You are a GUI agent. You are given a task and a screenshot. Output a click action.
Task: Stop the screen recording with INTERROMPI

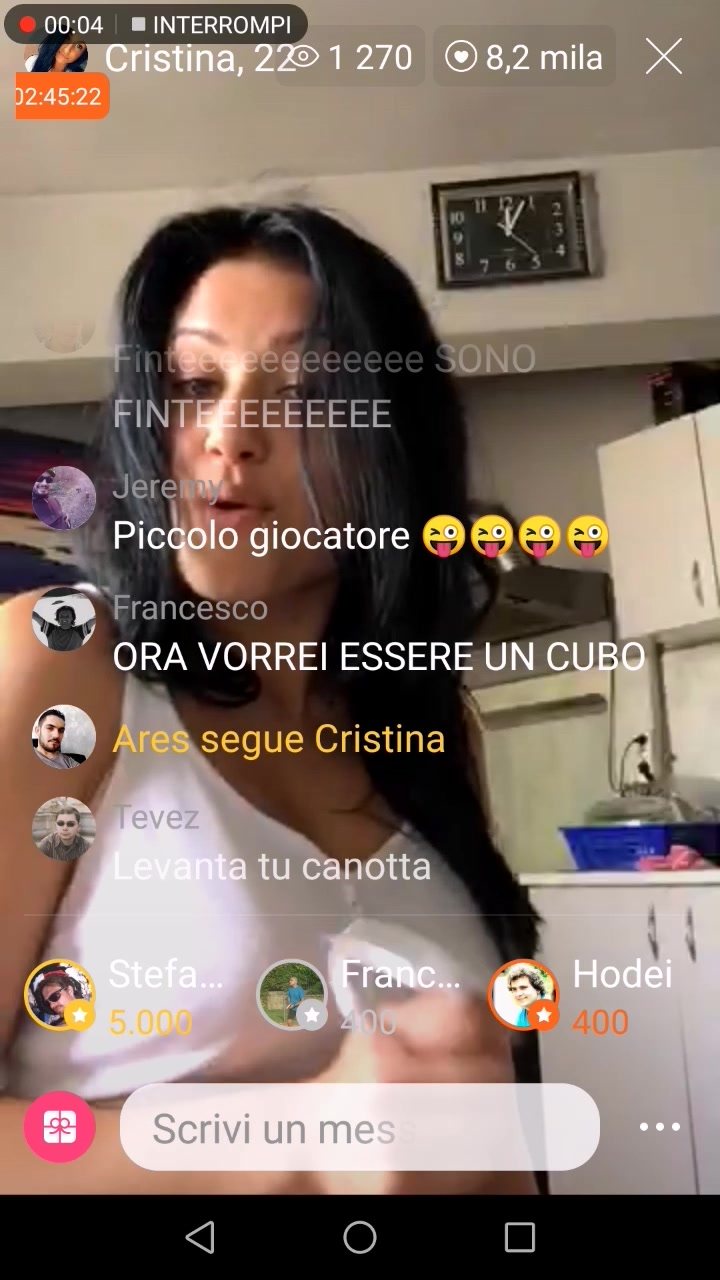click(210, 24)
